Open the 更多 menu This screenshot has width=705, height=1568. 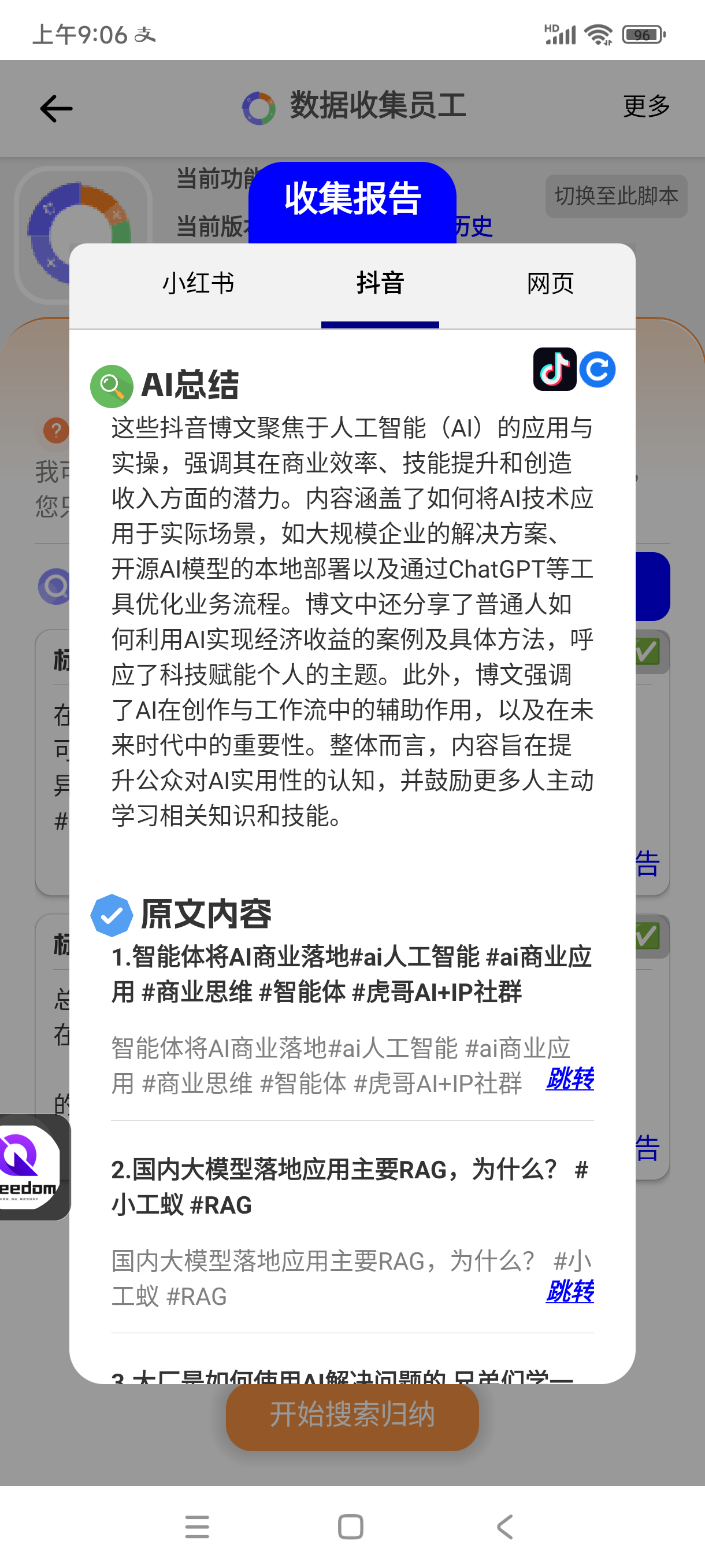tap(646, 106)
